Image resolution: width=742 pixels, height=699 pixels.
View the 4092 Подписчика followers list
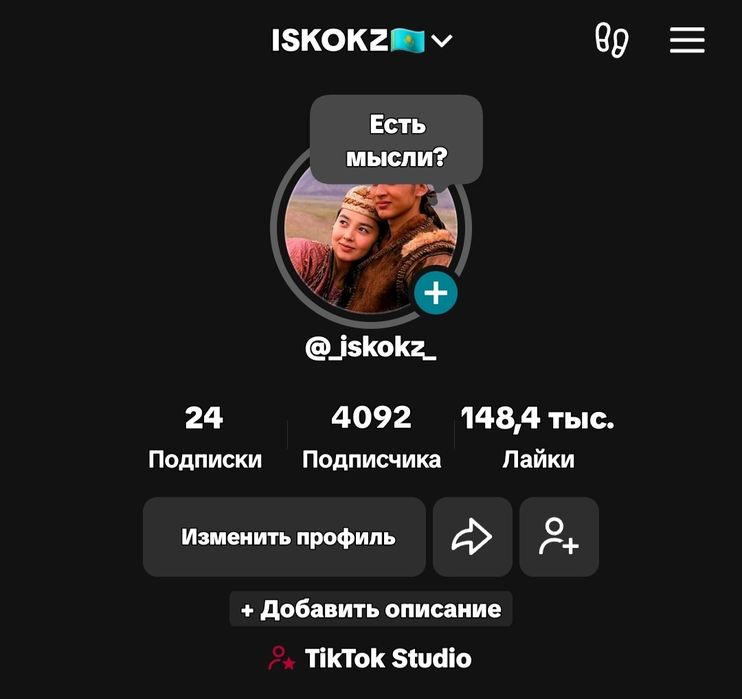click(371, 437)
